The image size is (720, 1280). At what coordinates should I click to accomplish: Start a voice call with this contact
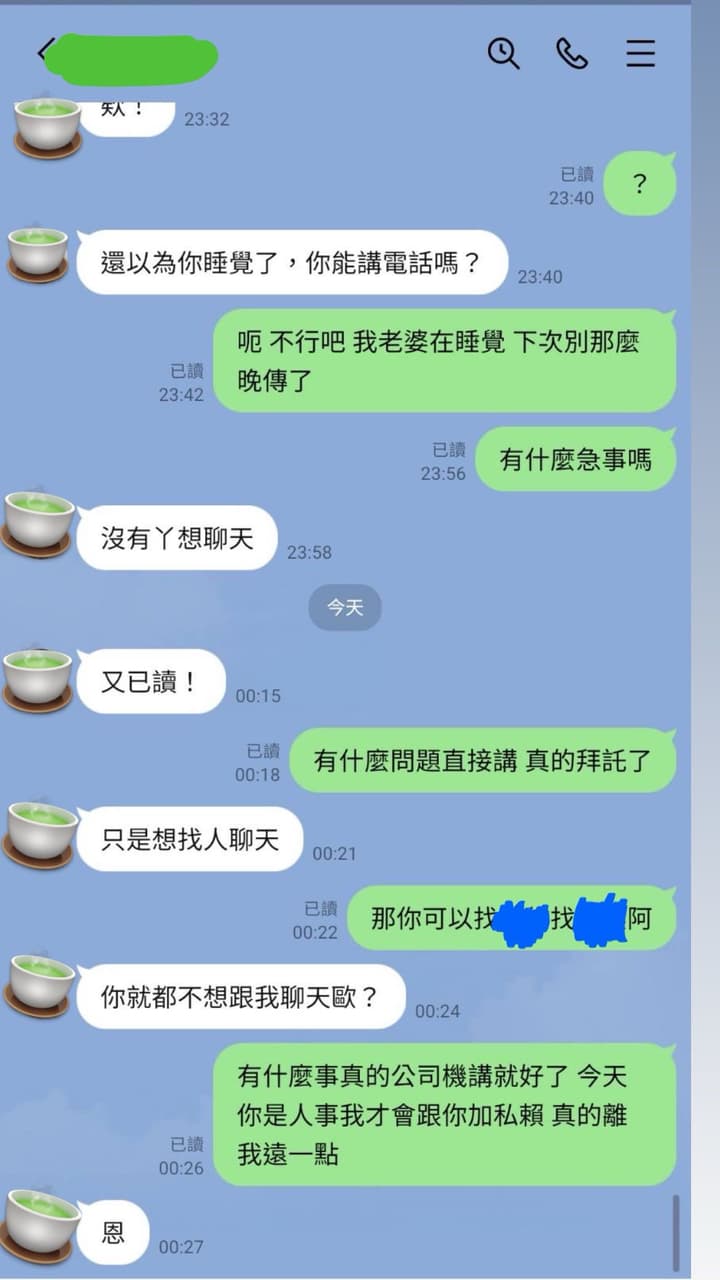click(x=572, y=53)
